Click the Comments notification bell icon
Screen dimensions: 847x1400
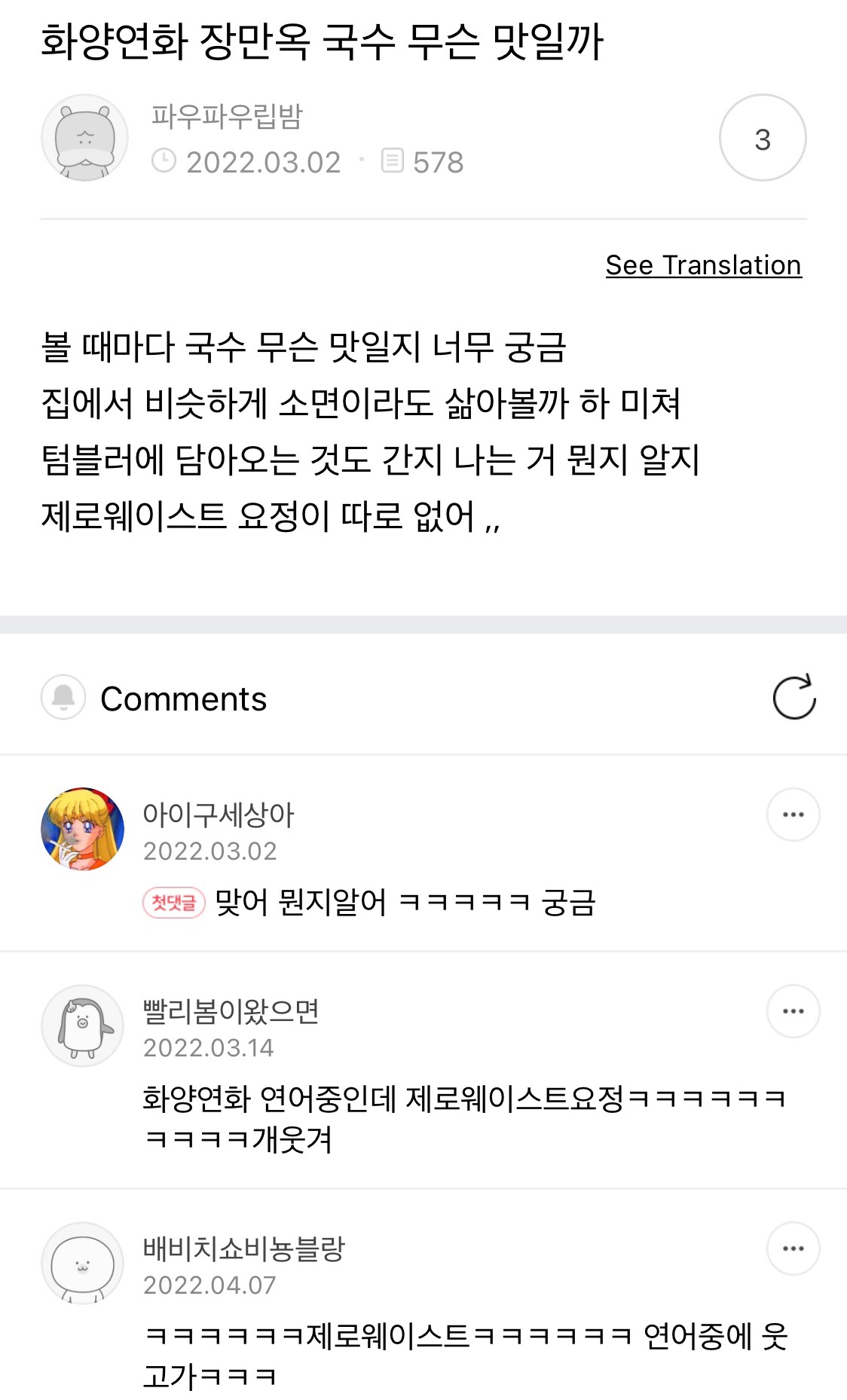click(64, 698)
